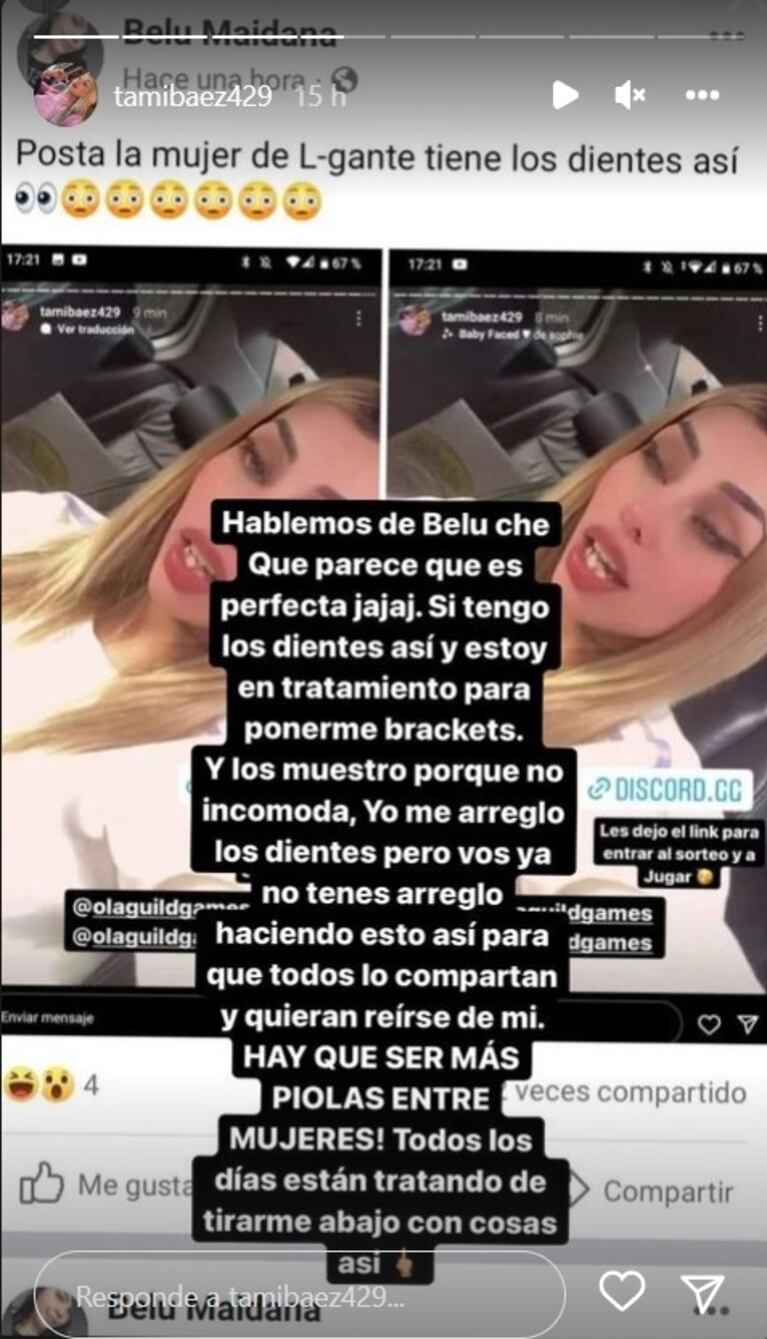Resume story playback with the play icon
The height and width of the screenshot is (1339, 767).
[565, 95]
